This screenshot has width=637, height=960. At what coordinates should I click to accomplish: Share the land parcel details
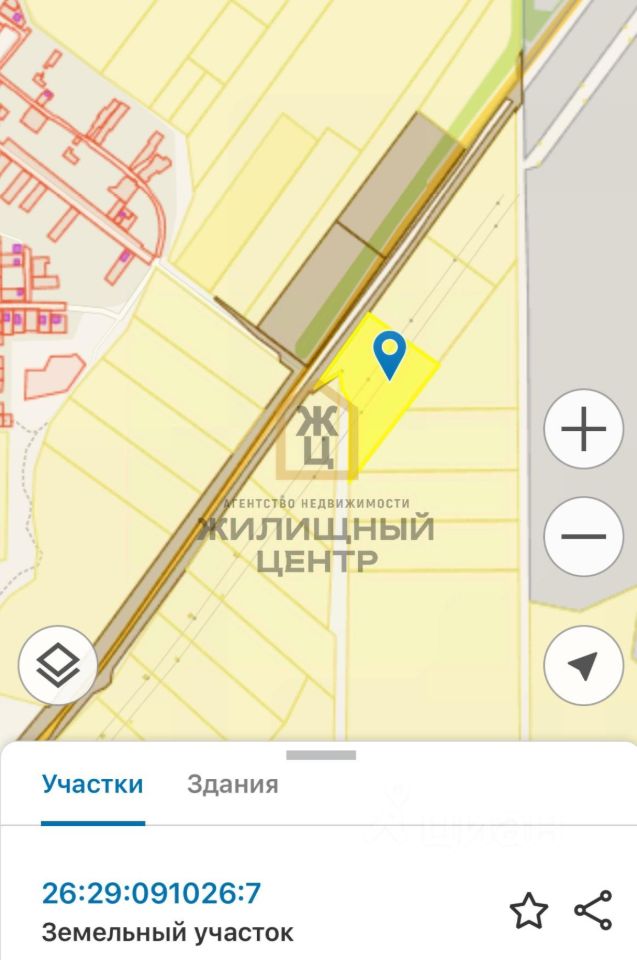point(593,910)
